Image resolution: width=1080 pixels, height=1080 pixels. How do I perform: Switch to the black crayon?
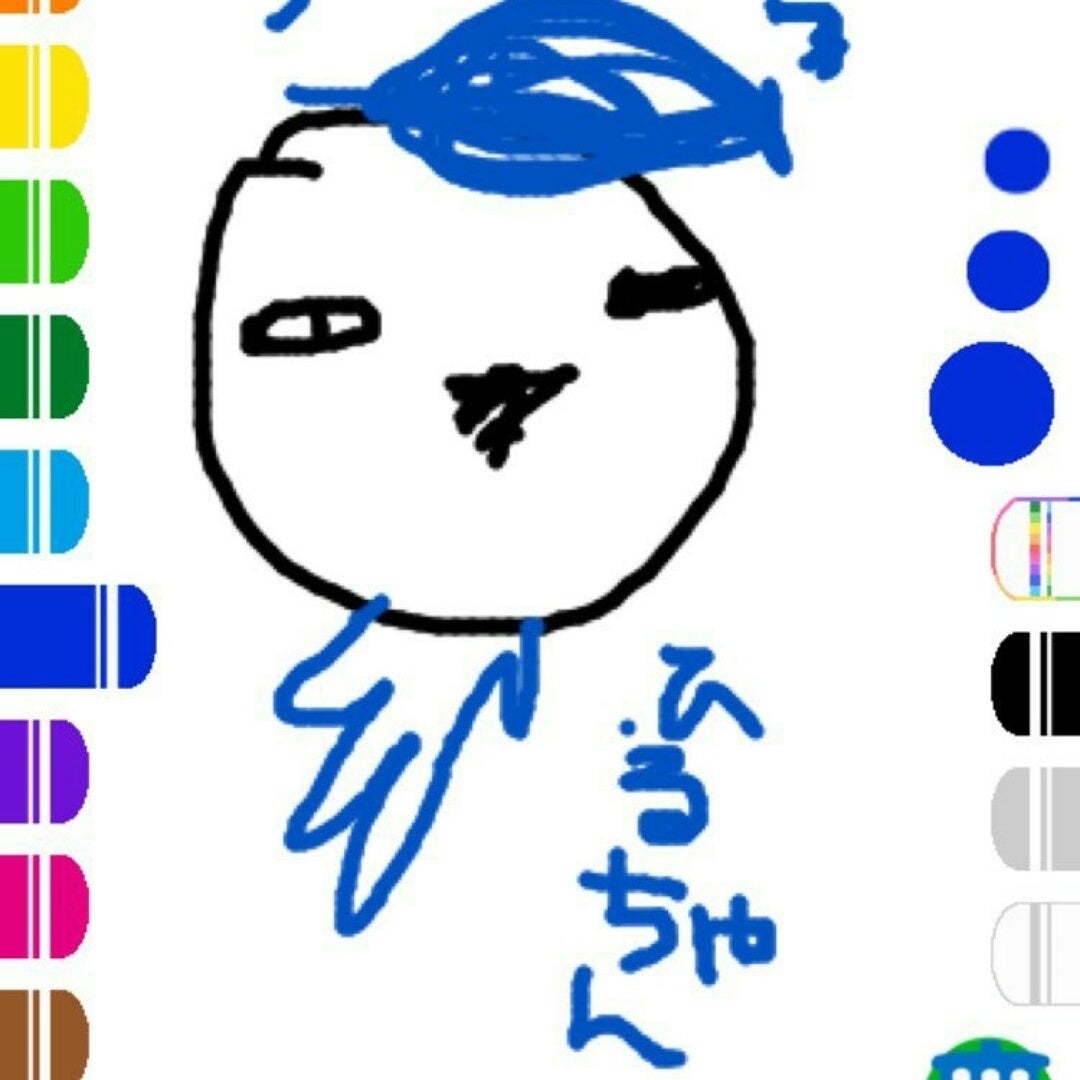tap(1037, 683)
